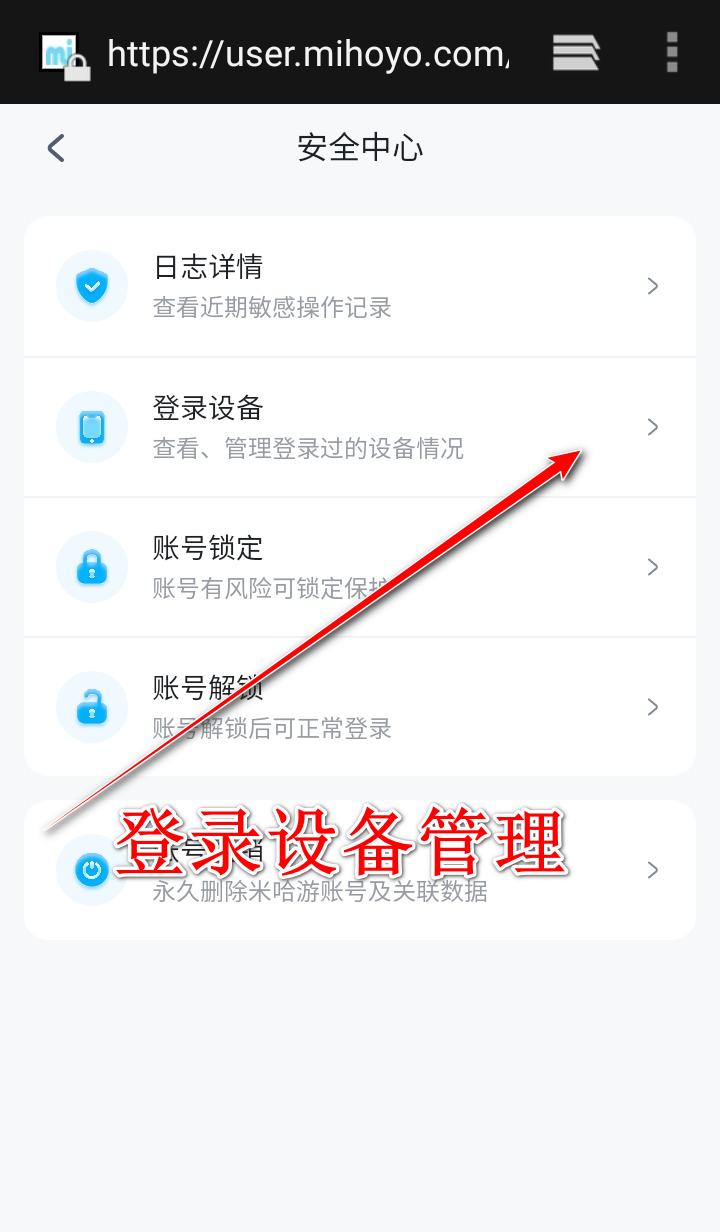Open 日志详情 operation records
The height and width of the screenshot is (1232, 720).
(x=360, y=287)
